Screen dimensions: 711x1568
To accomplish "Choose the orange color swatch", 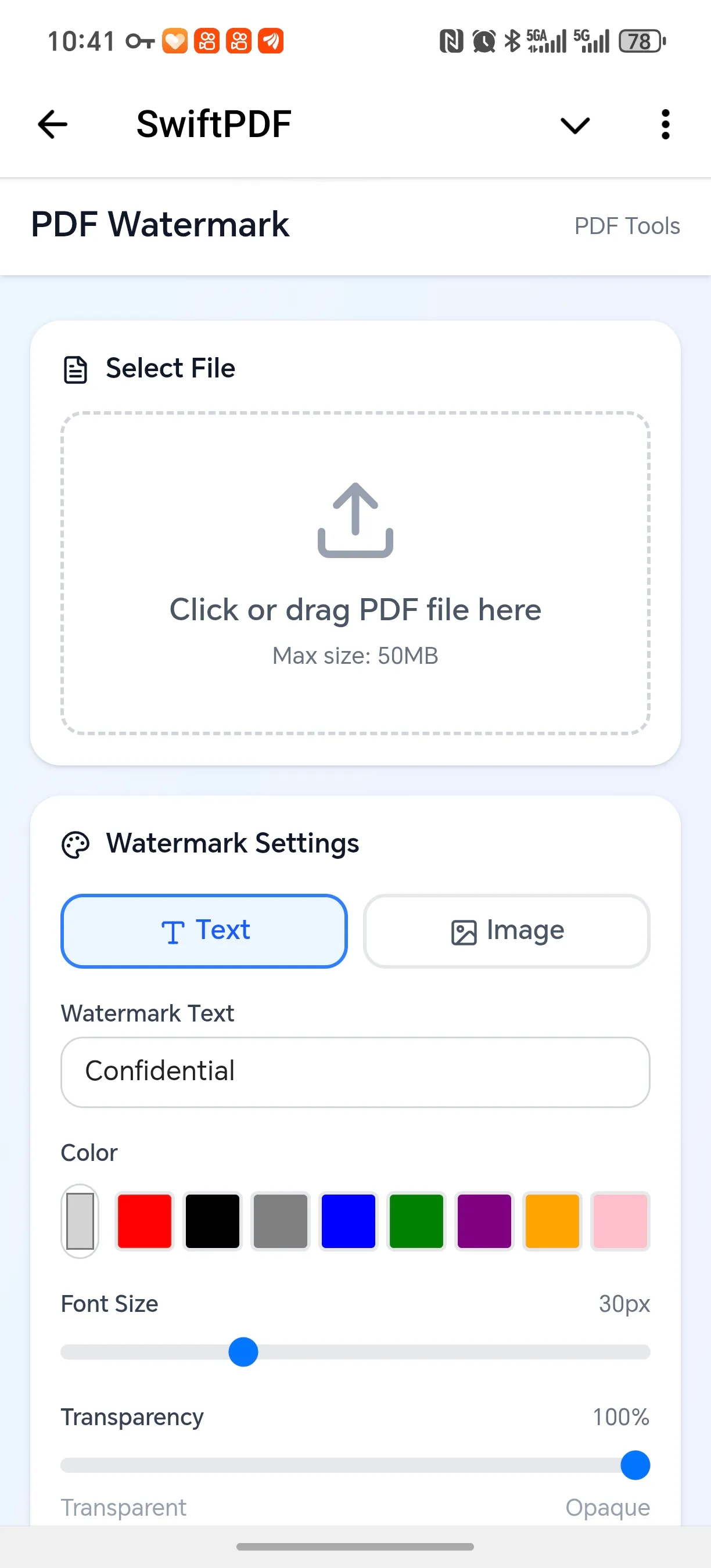I will click(552, 1221).
